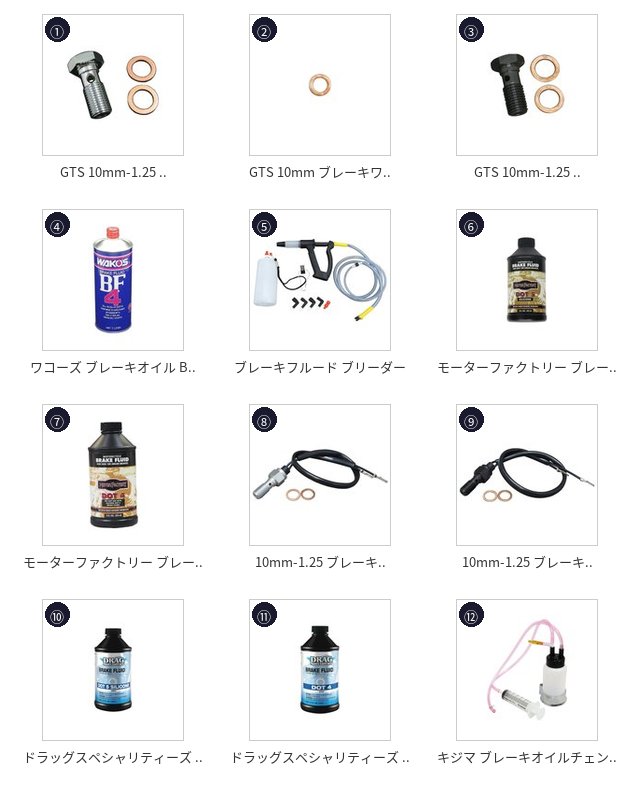
Task: Open product 4, the Wako's BF4 brake oil
Action: 113,280
